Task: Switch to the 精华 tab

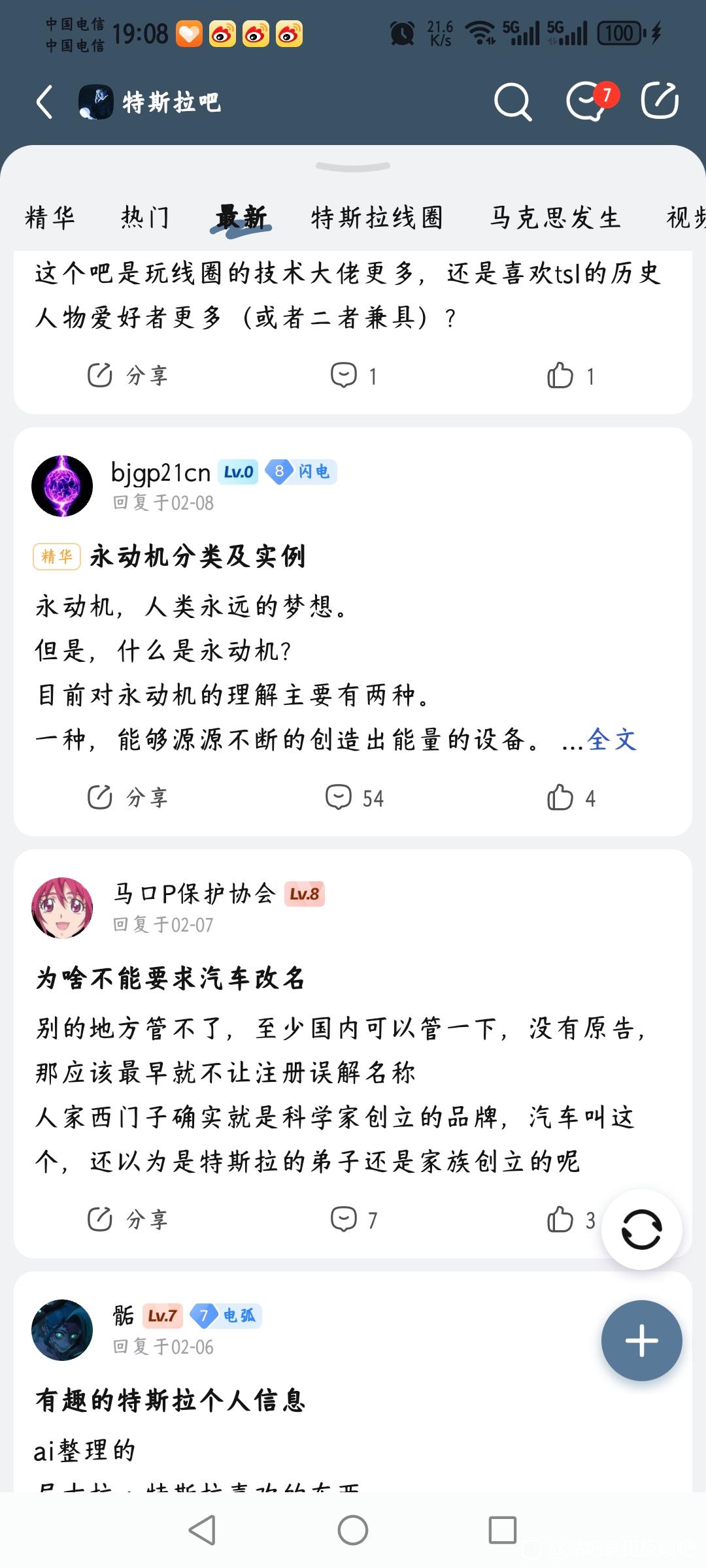Action: click(50, 218)
